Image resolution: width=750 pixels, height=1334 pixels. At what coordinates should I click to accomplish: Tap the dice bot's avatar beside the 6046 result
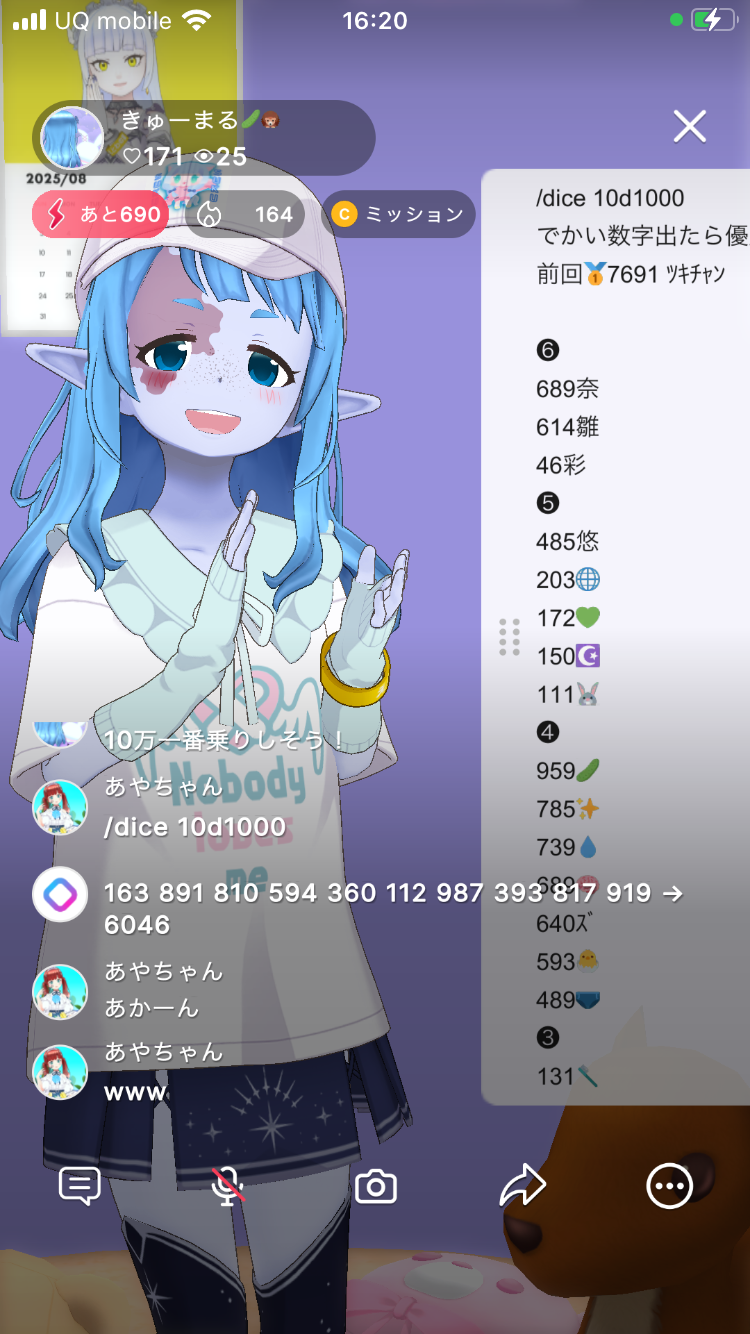pyautogui.click(x=60, y=894)
